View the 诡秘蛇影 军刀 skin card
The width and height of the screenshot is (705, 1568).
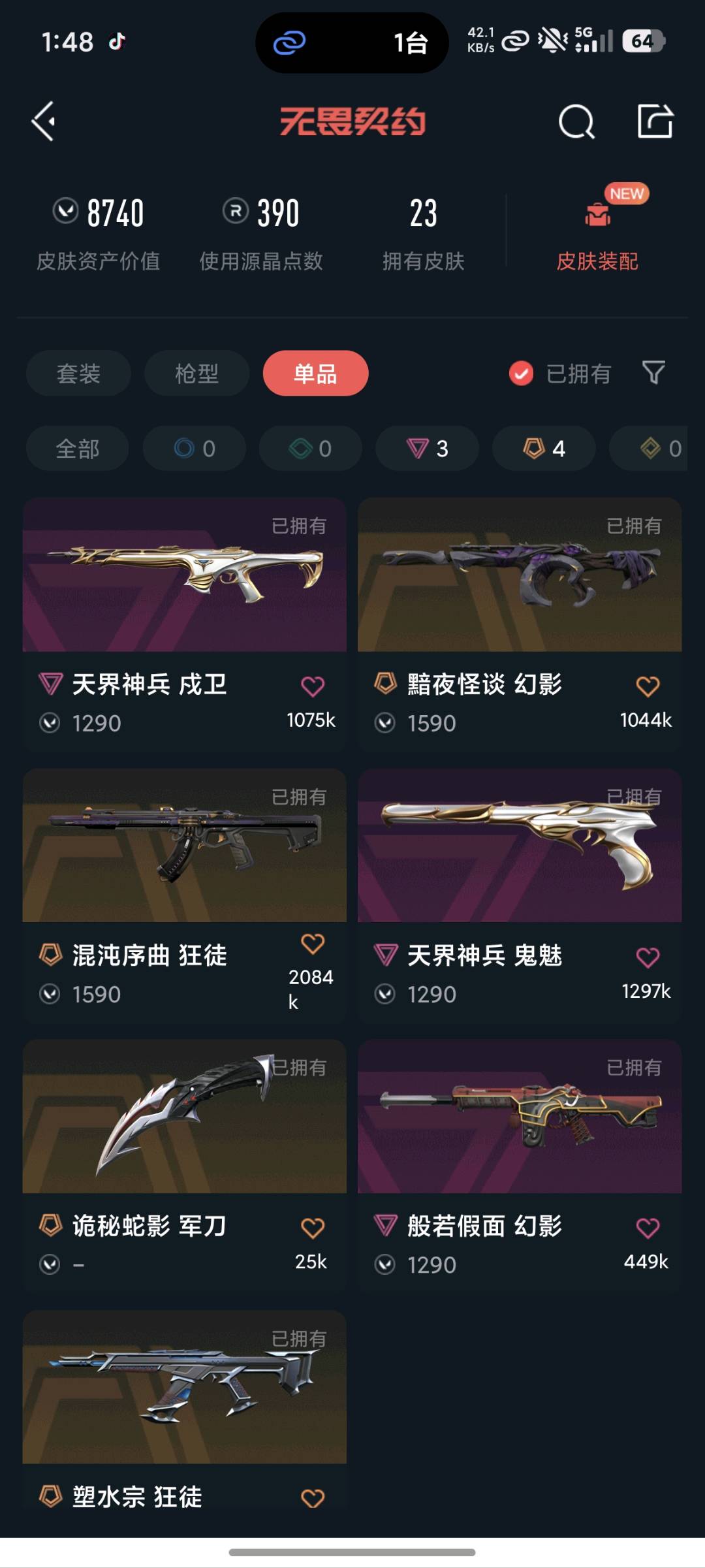[x=185, y=1166]
